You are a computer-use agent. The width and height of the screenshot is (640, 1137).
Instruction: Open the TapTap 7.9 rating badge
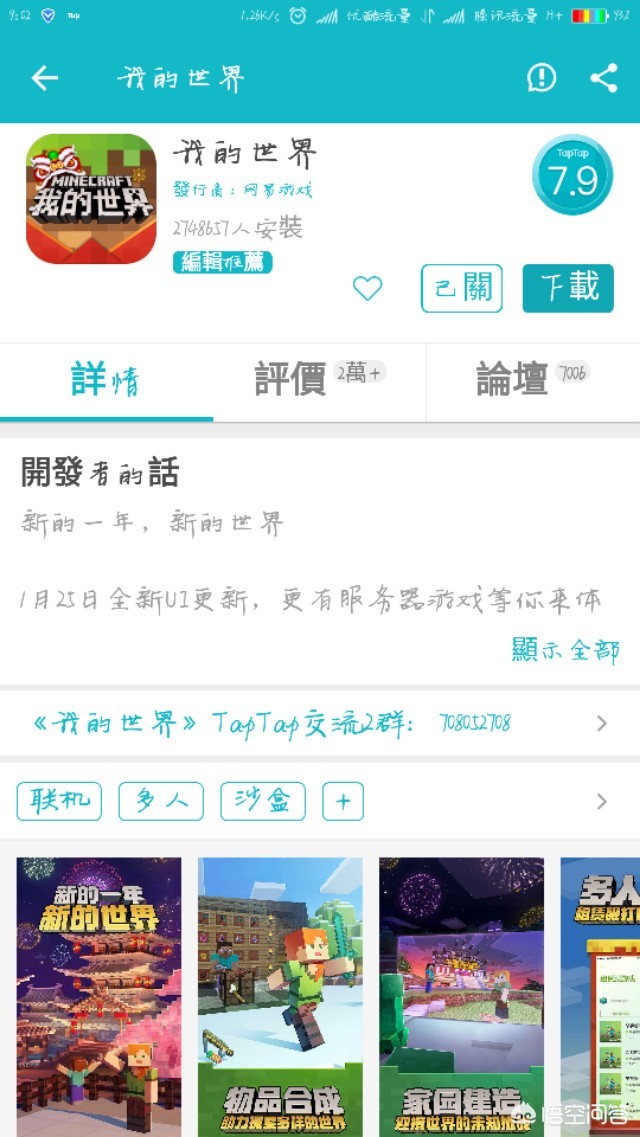pos(572,176)
